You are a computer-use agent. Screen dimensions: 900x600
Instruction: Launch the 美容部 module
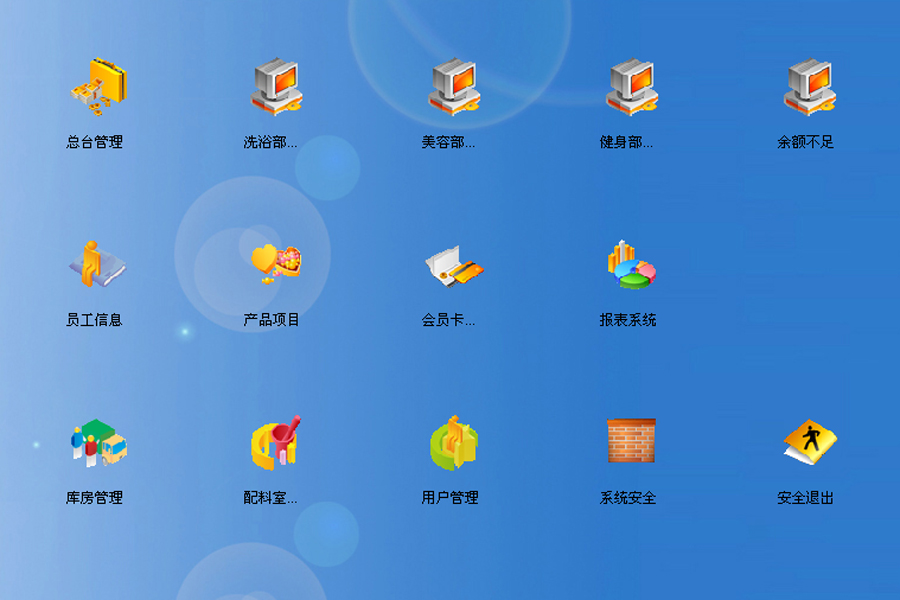(452, 87)
